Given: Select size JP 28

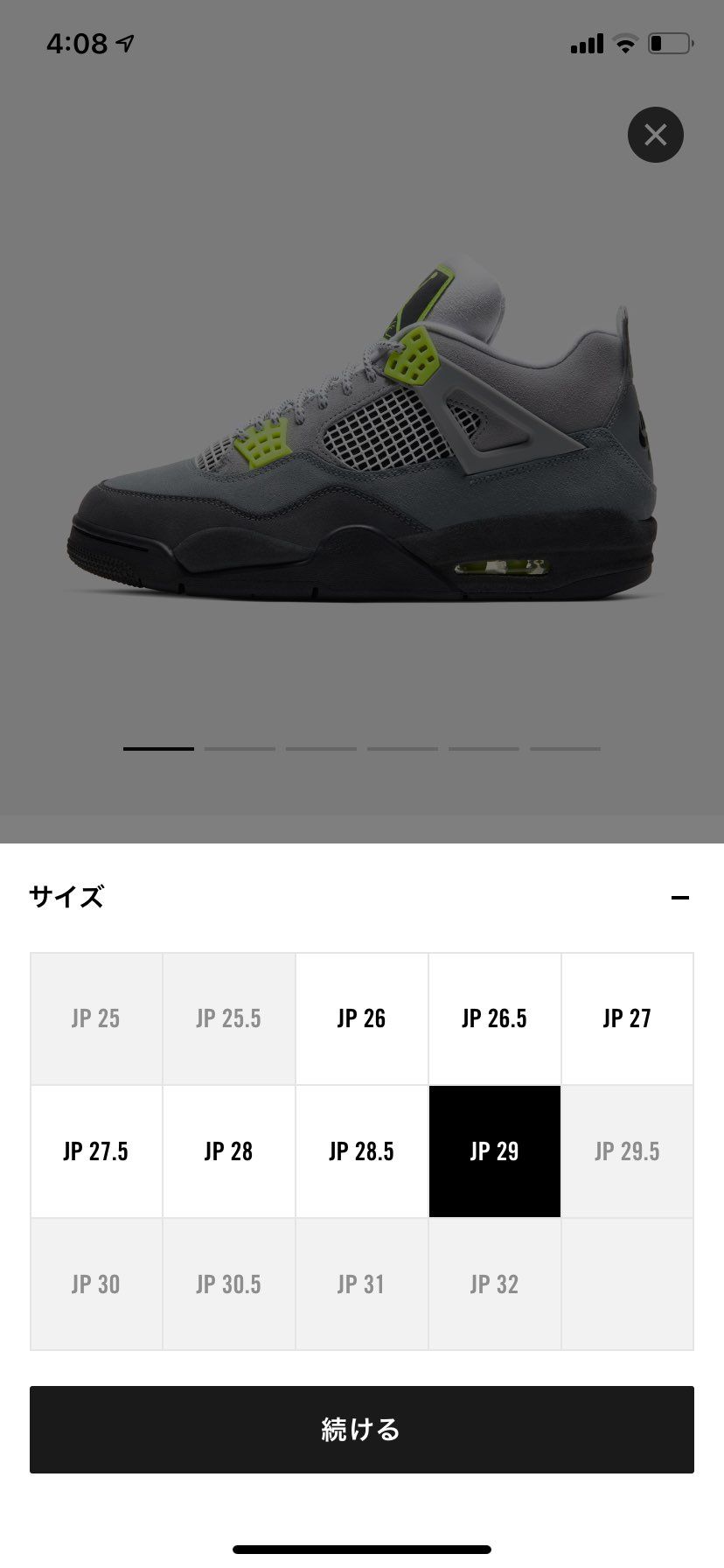Looking at the screenshot, I should pyautogui.click(x=228, y=1151).
